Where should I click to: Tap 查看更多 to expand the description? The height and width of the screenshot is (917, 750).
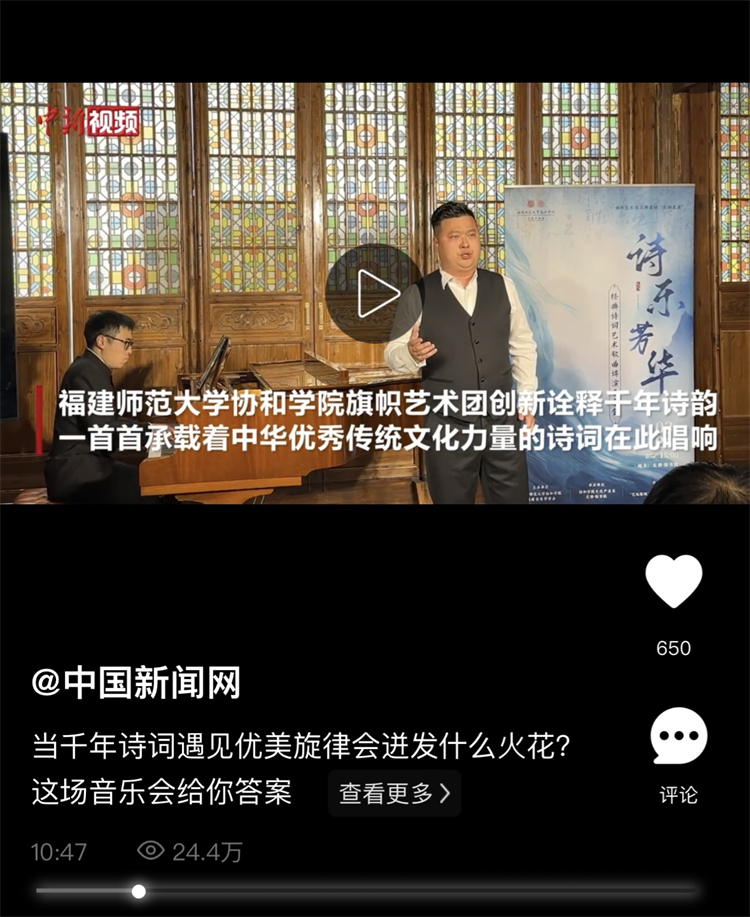394,794
